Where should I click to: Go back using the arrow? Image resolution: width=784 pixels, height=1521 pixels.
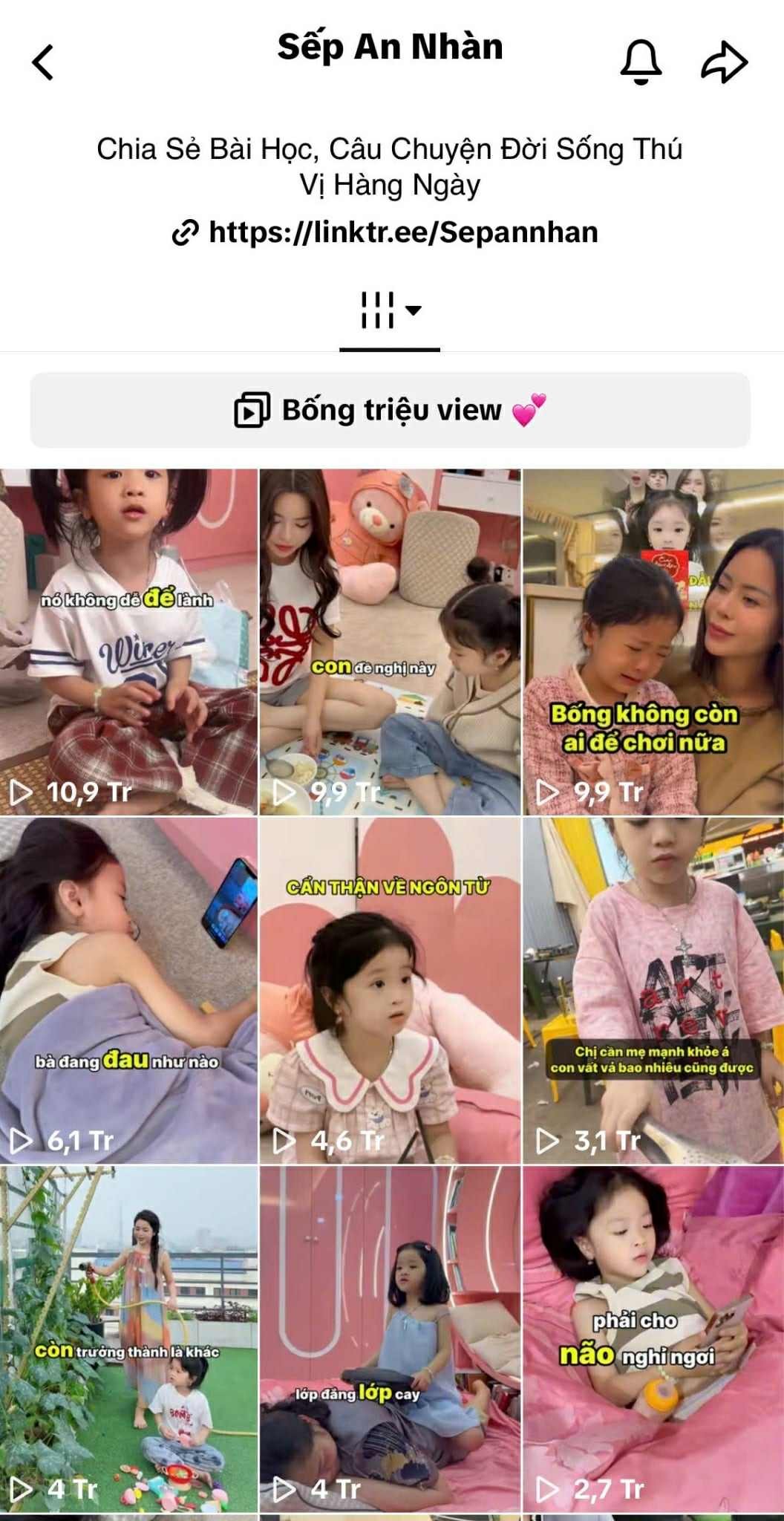pyautogui.click(x=43, y=62)
